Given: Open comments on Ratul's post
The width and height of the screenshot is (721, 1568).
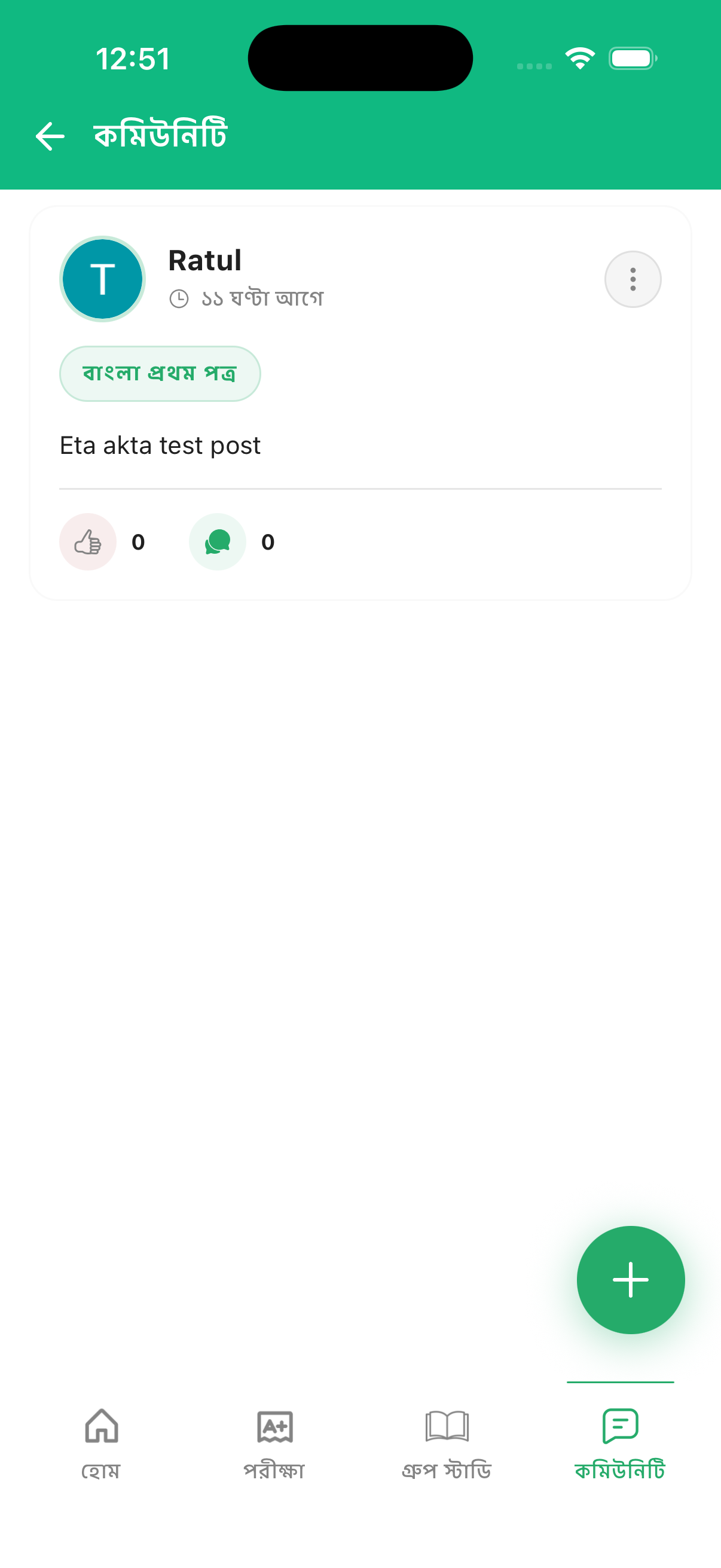Looking at the screenshot, I should [217, 542].
